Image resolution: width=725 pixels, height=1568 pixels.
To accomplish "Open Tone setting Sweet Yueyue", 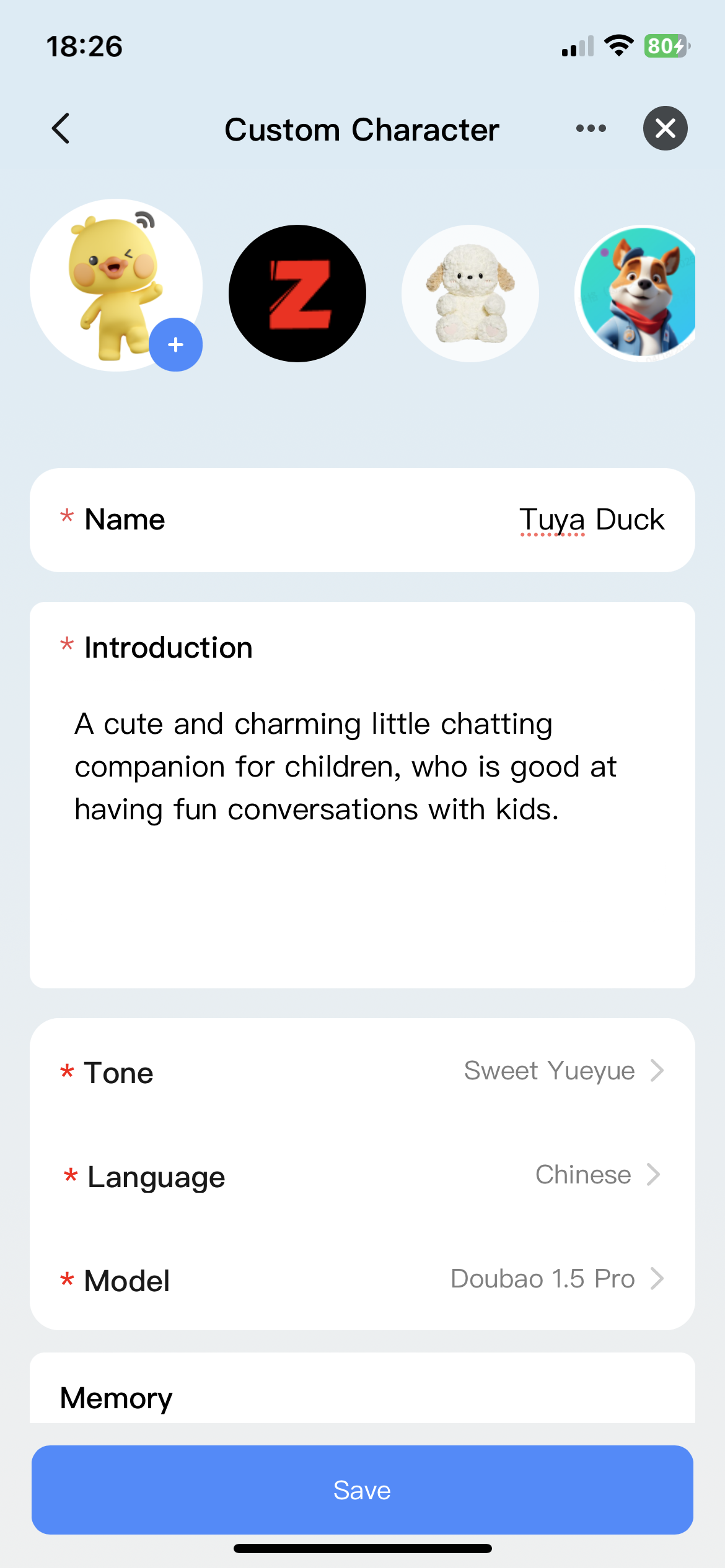I will pyautogui.click(x=362, y=1071).
